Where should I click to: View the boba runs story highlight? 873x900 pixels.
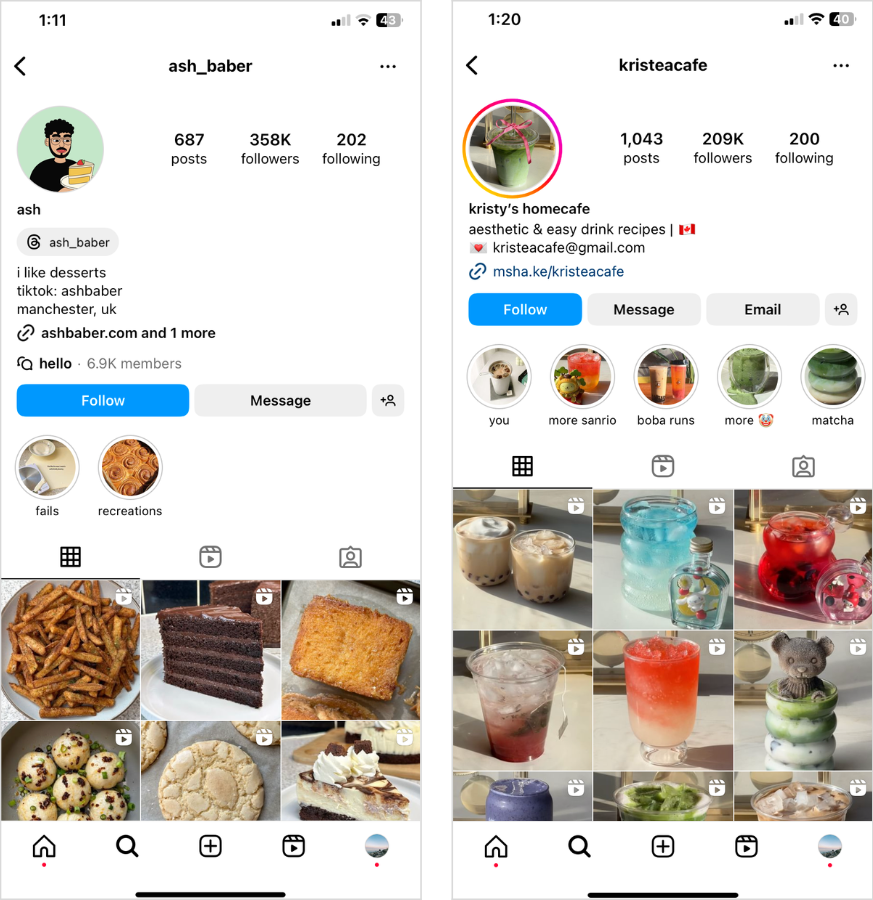point(666,378)
